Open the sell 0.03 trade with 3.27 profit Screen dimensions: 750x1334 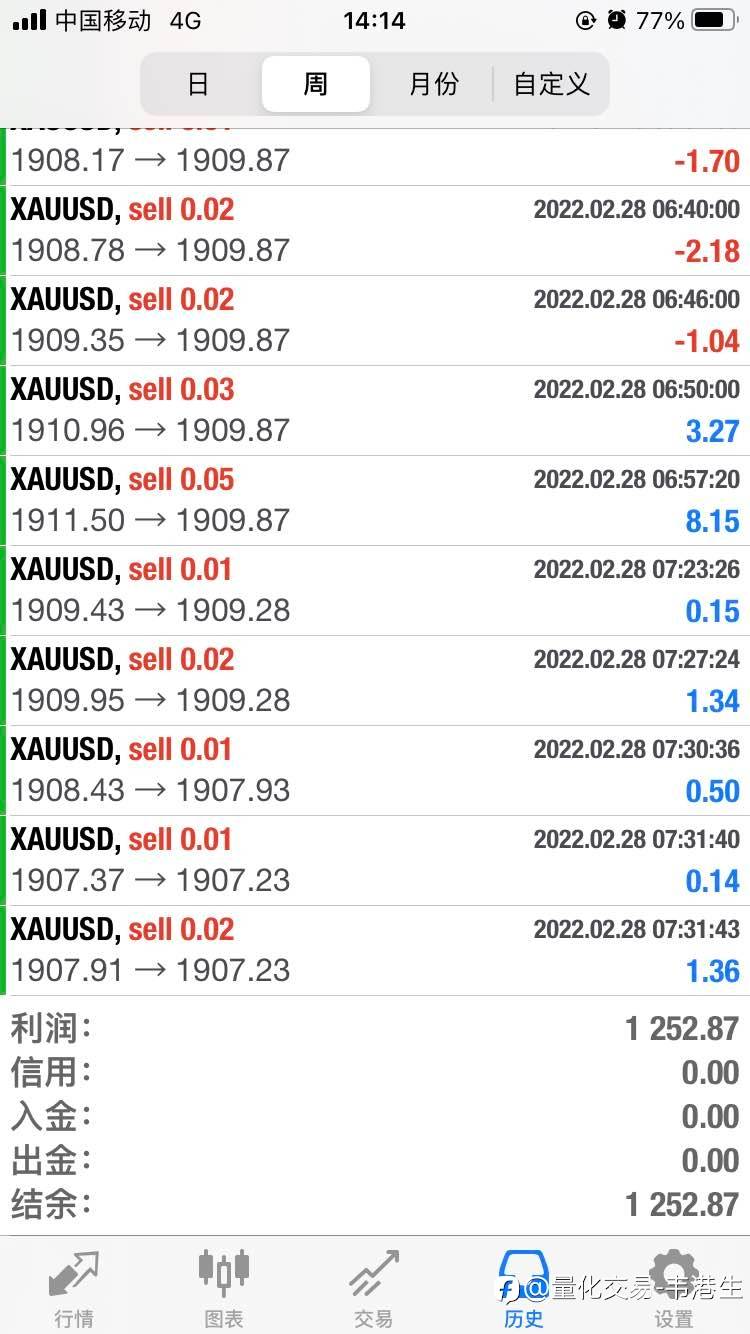[375, 410]
